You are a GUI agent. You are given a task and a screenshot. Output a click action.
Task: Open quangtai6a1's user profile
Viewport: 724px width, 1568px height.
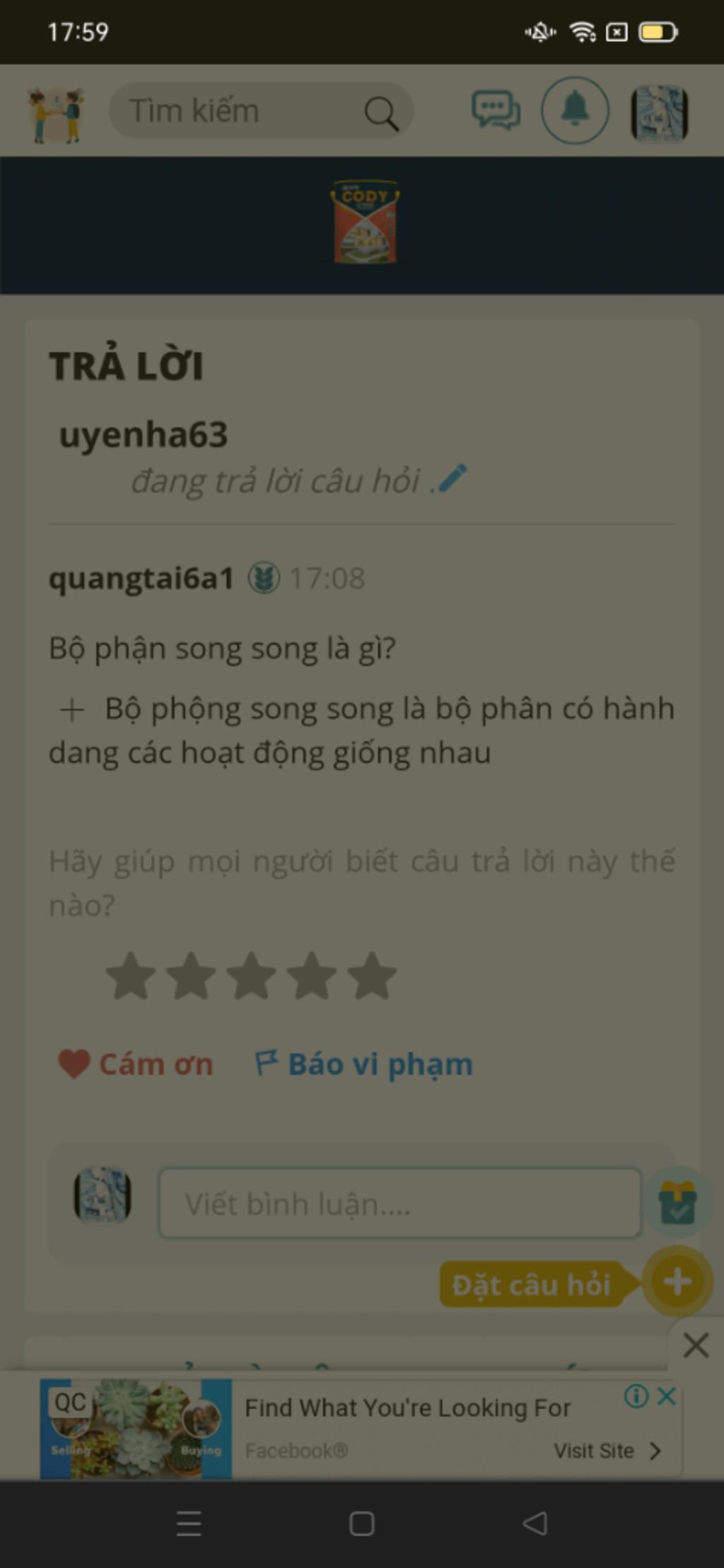141,579
